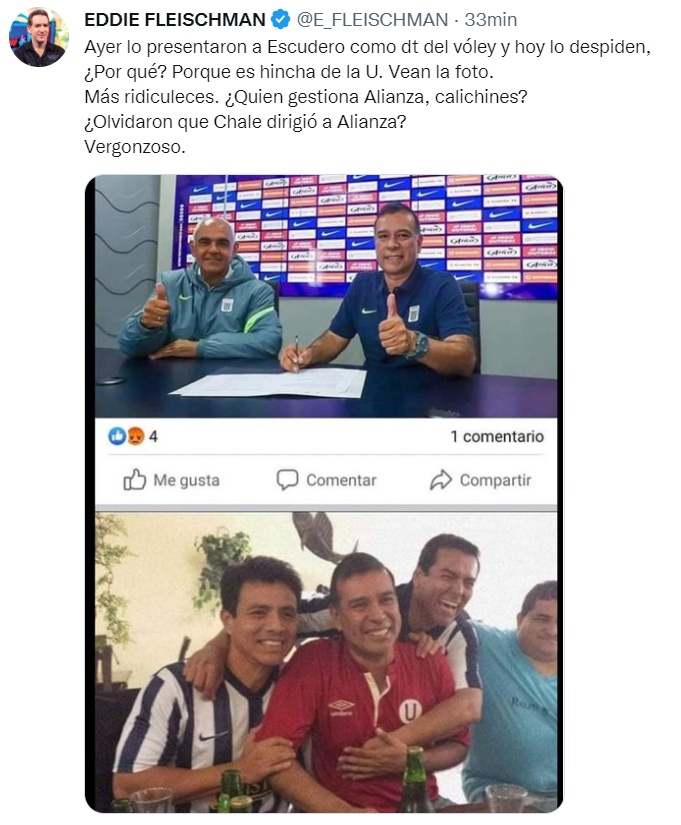Viewport: 681px width, 825px height.
Task: Expand the attached photo in the tweet
Action: 325,493
